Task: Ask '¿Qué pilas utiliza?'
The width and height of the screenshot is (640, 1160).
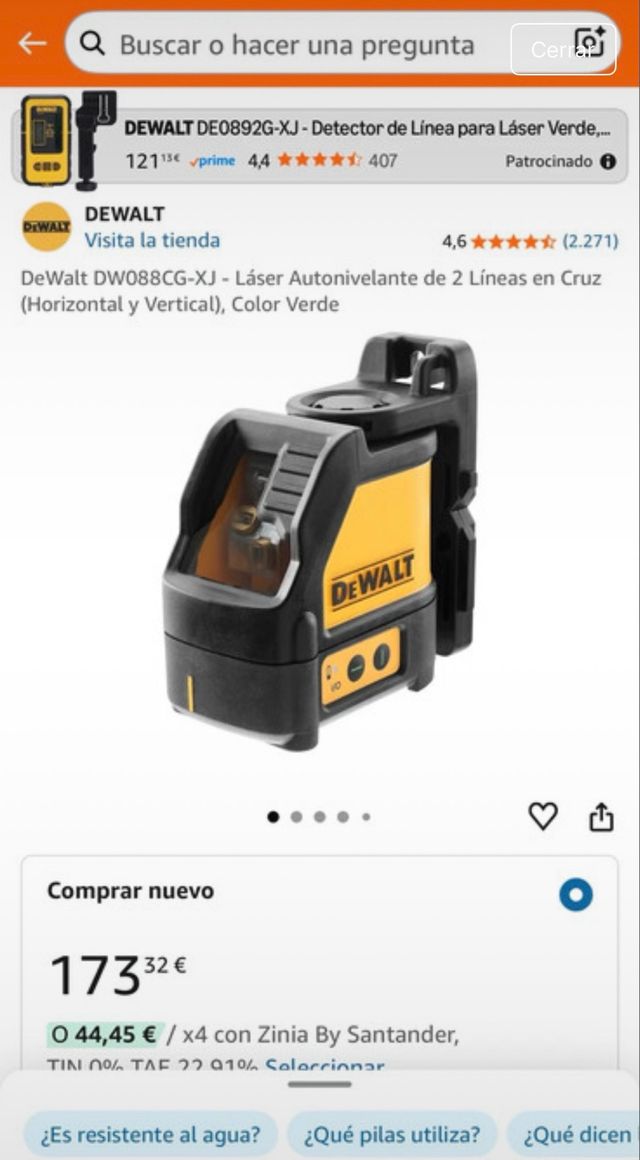Action: tap(392, 1135)
